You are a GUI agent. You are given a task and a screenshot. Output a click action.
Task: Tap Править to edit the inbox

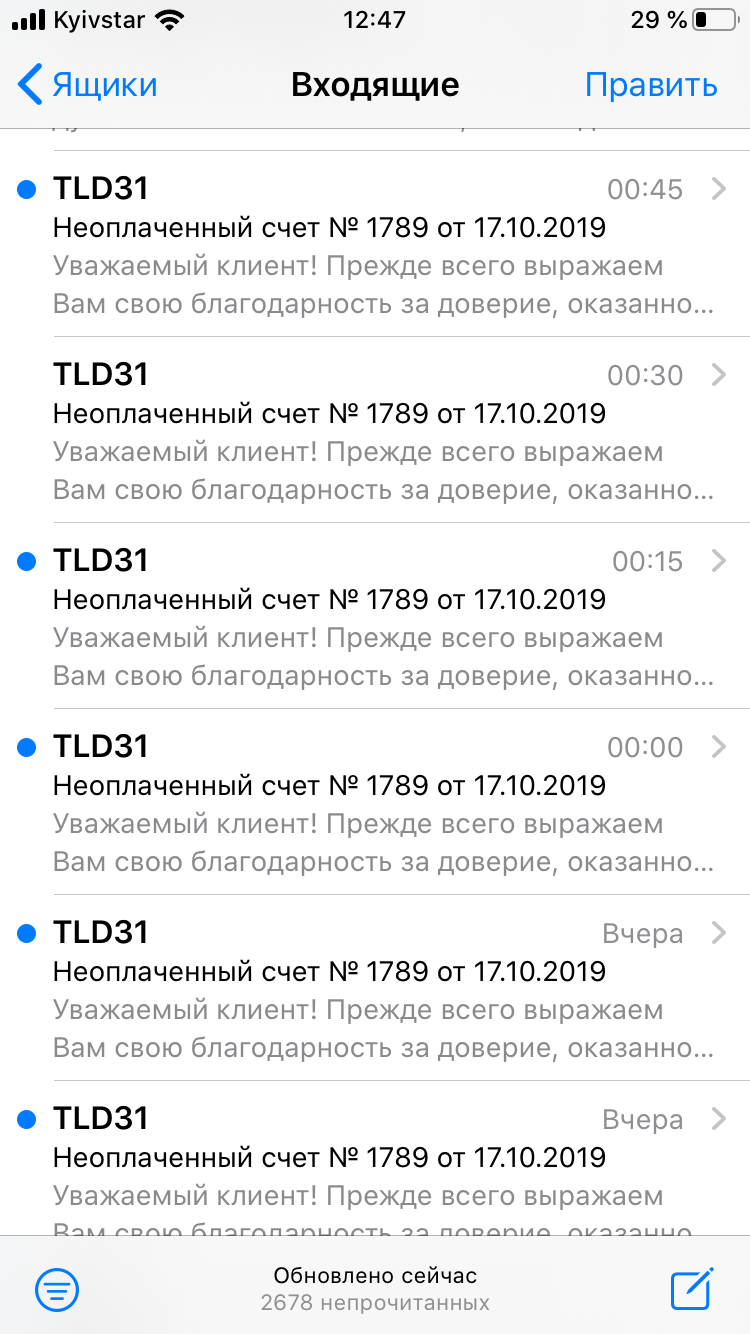coord(651,85)
